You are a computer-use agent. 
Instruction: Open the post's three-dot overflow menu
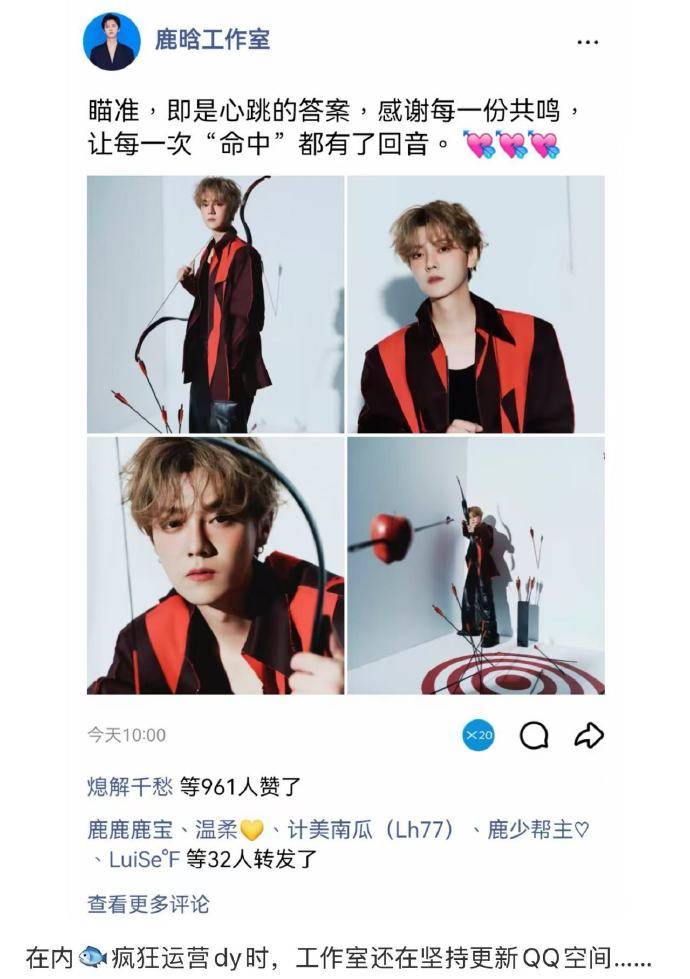[x=588, y=42]
